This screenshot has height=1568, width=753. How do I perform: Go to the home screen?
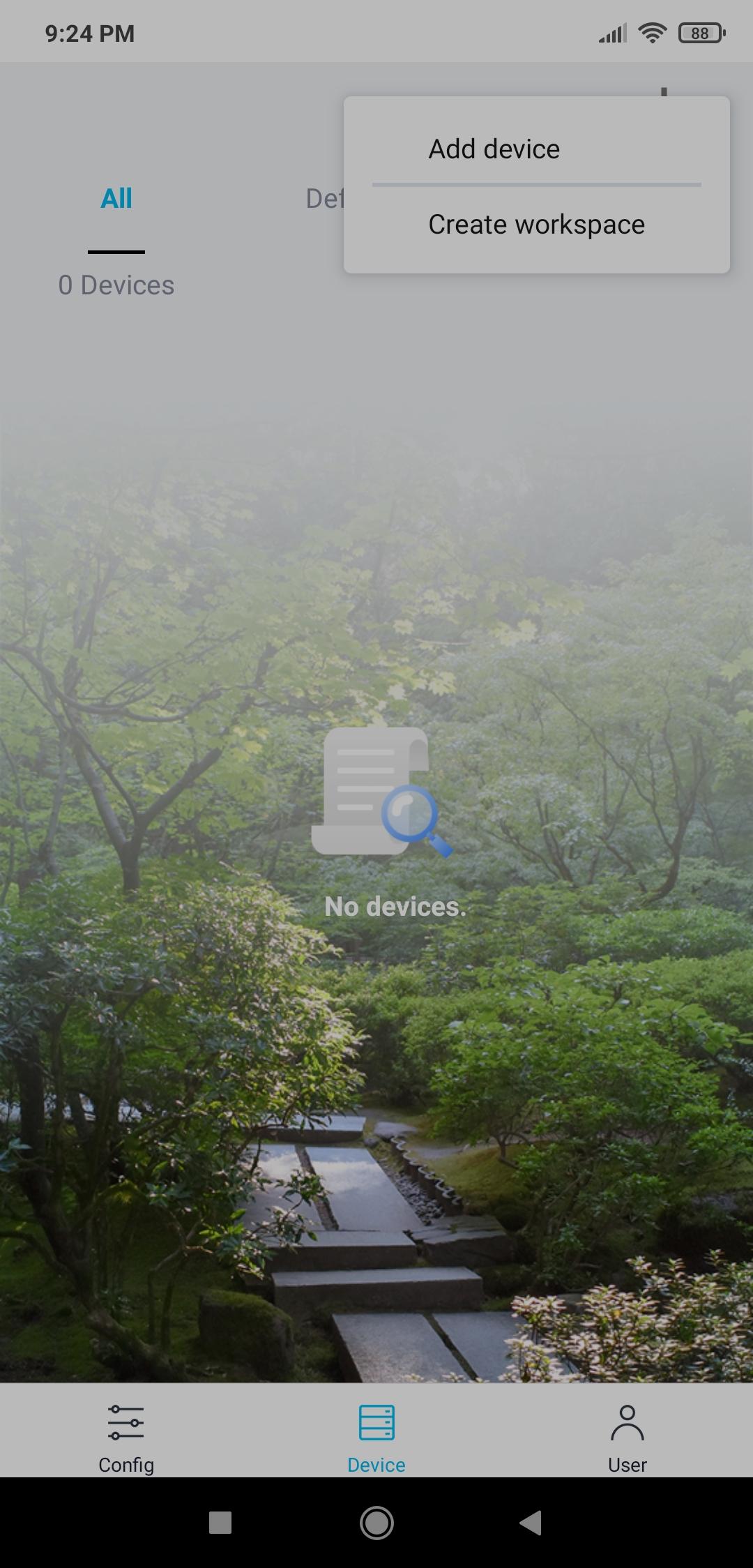(x=376, y=1523)
